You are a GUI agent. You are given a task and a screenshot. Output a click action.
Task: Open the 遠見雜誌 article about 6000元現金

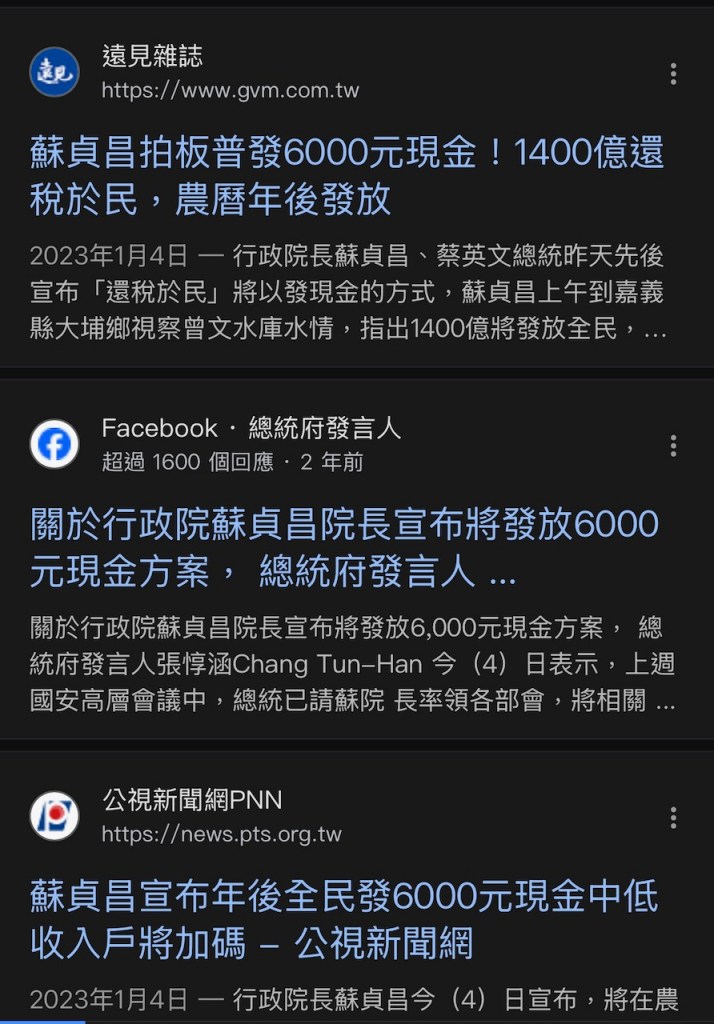point(346,177)
